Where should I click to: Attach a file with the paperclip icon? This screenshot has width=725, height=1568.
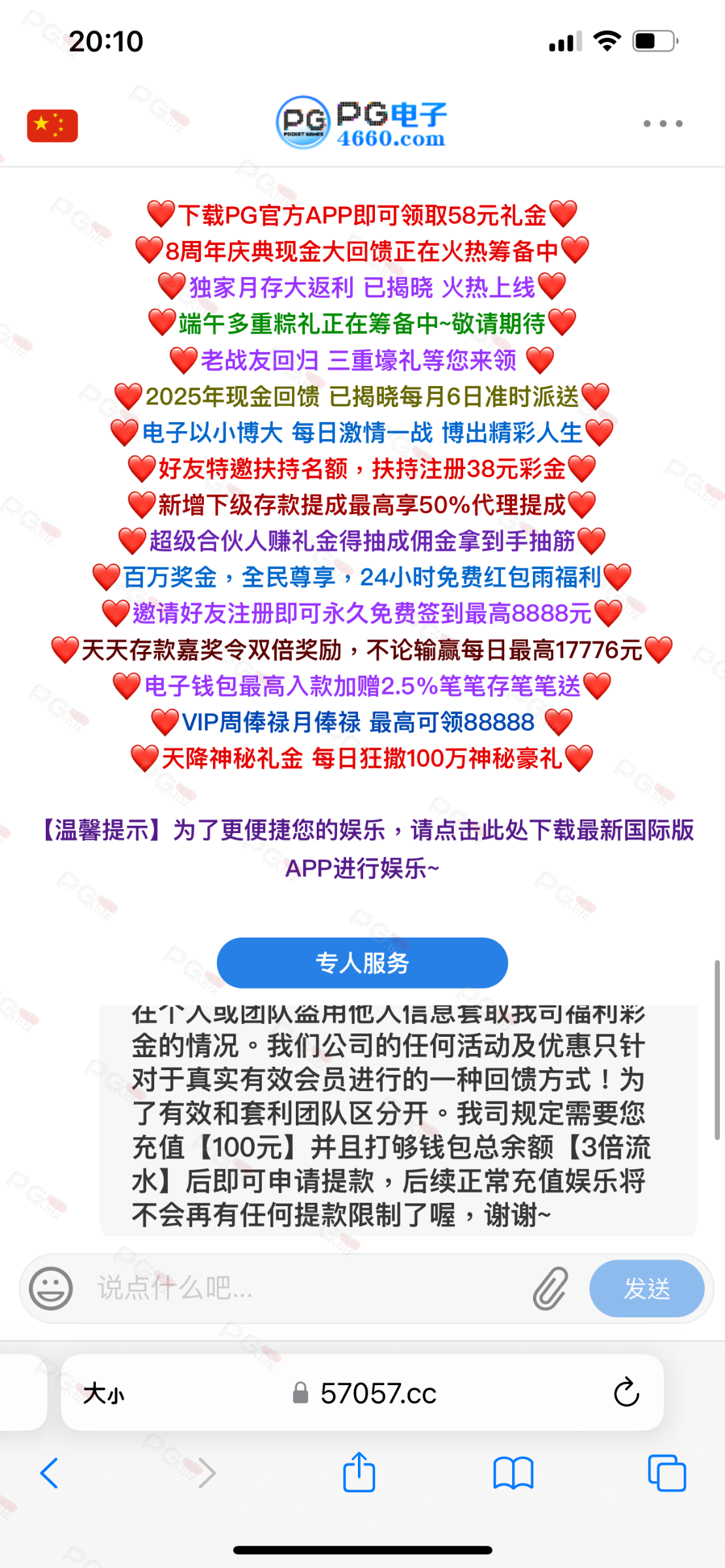click(x=550, y=1288)
